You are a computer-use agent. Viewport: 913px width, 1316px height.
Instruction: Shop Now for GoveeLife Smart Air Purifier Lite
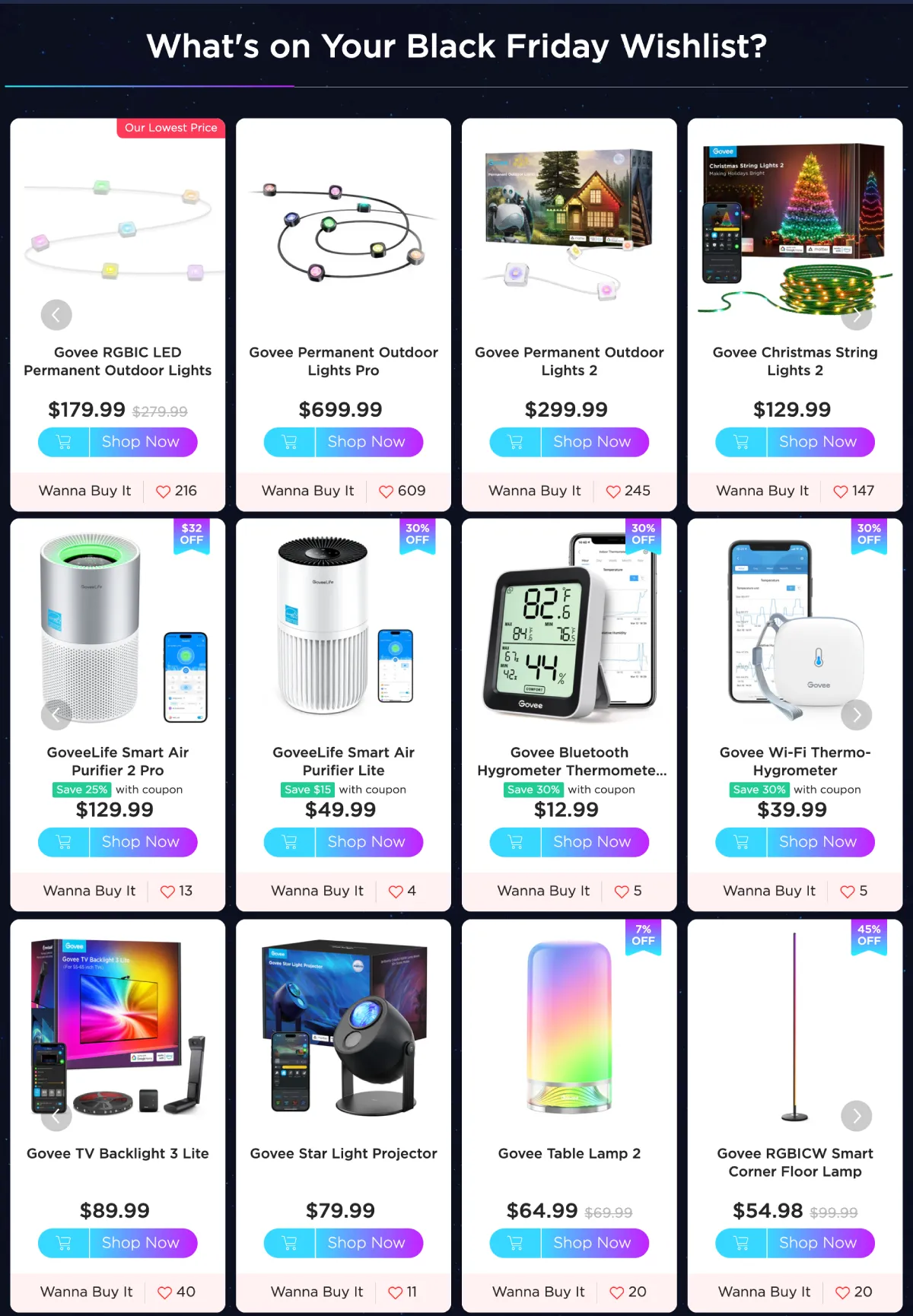[367, 842]
